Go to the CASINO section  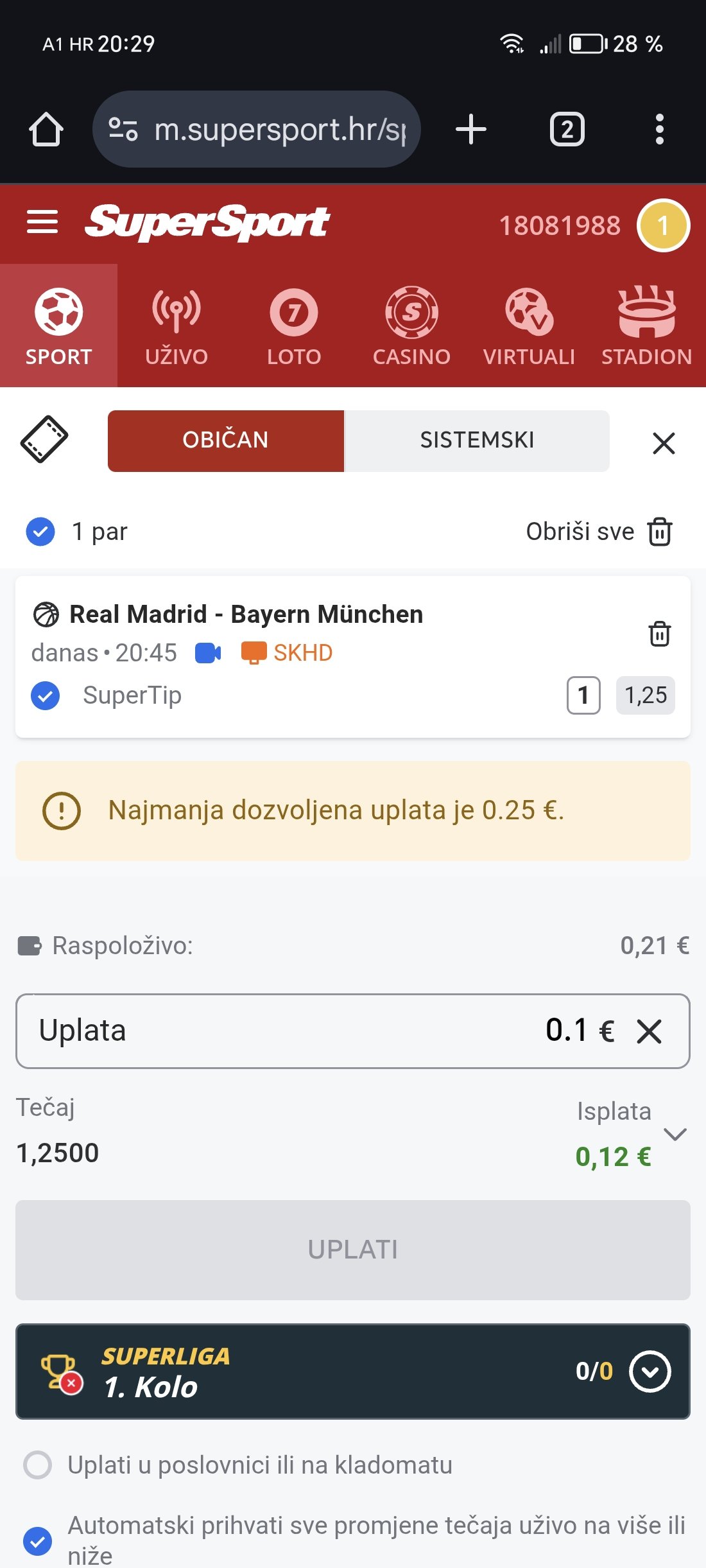click(411, 326)
